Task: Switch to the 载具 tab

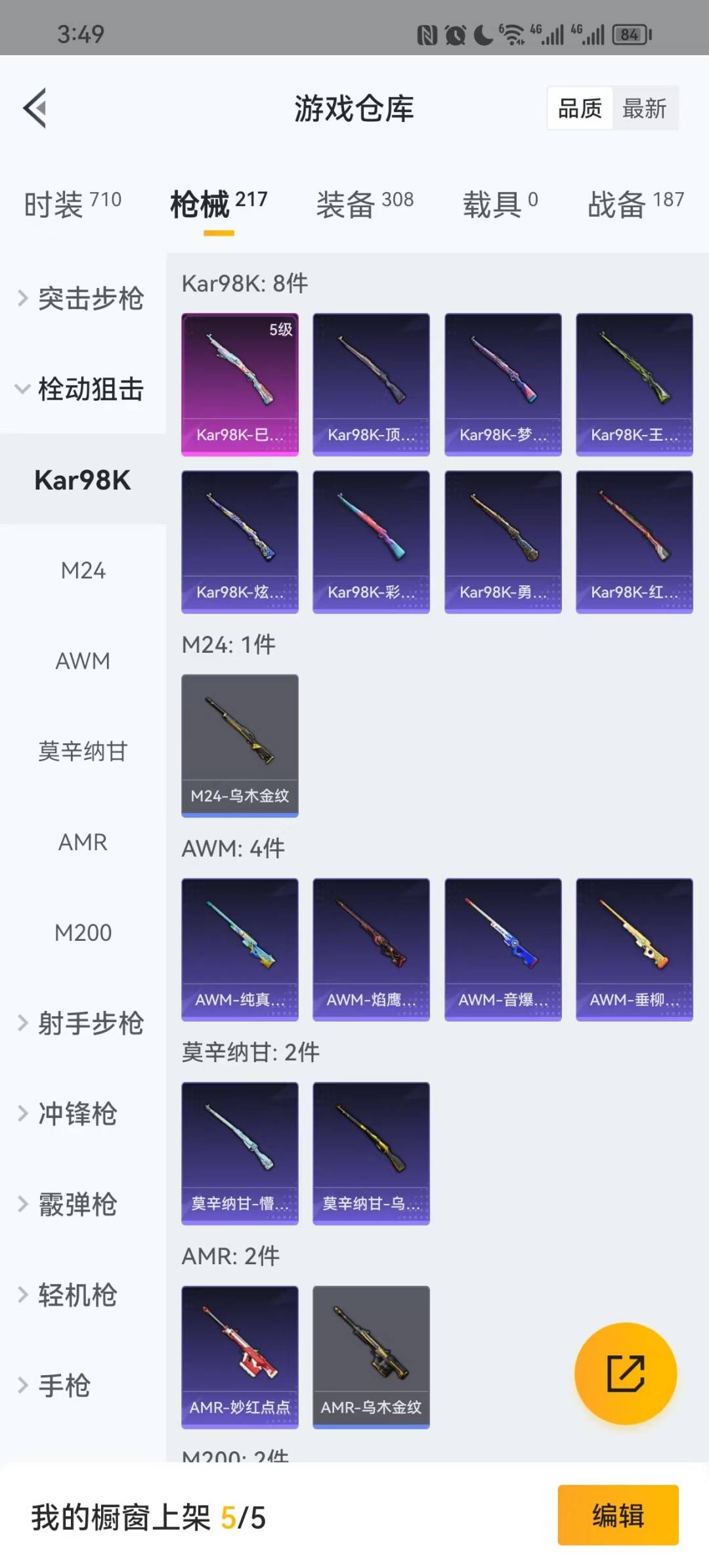Action: pos(500,204)
